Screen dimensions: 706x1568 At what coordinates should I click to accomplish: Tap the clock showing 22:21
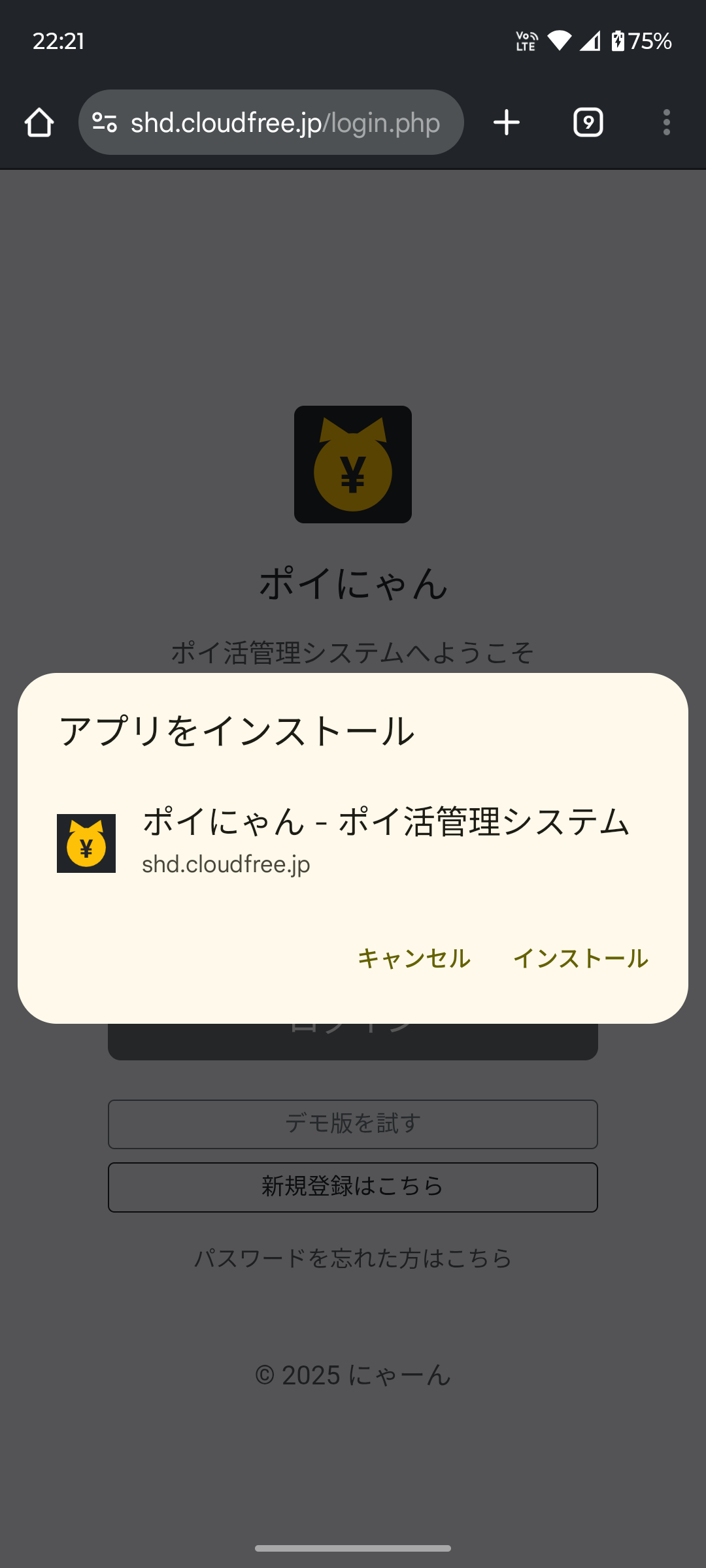[x=59, y=41]
